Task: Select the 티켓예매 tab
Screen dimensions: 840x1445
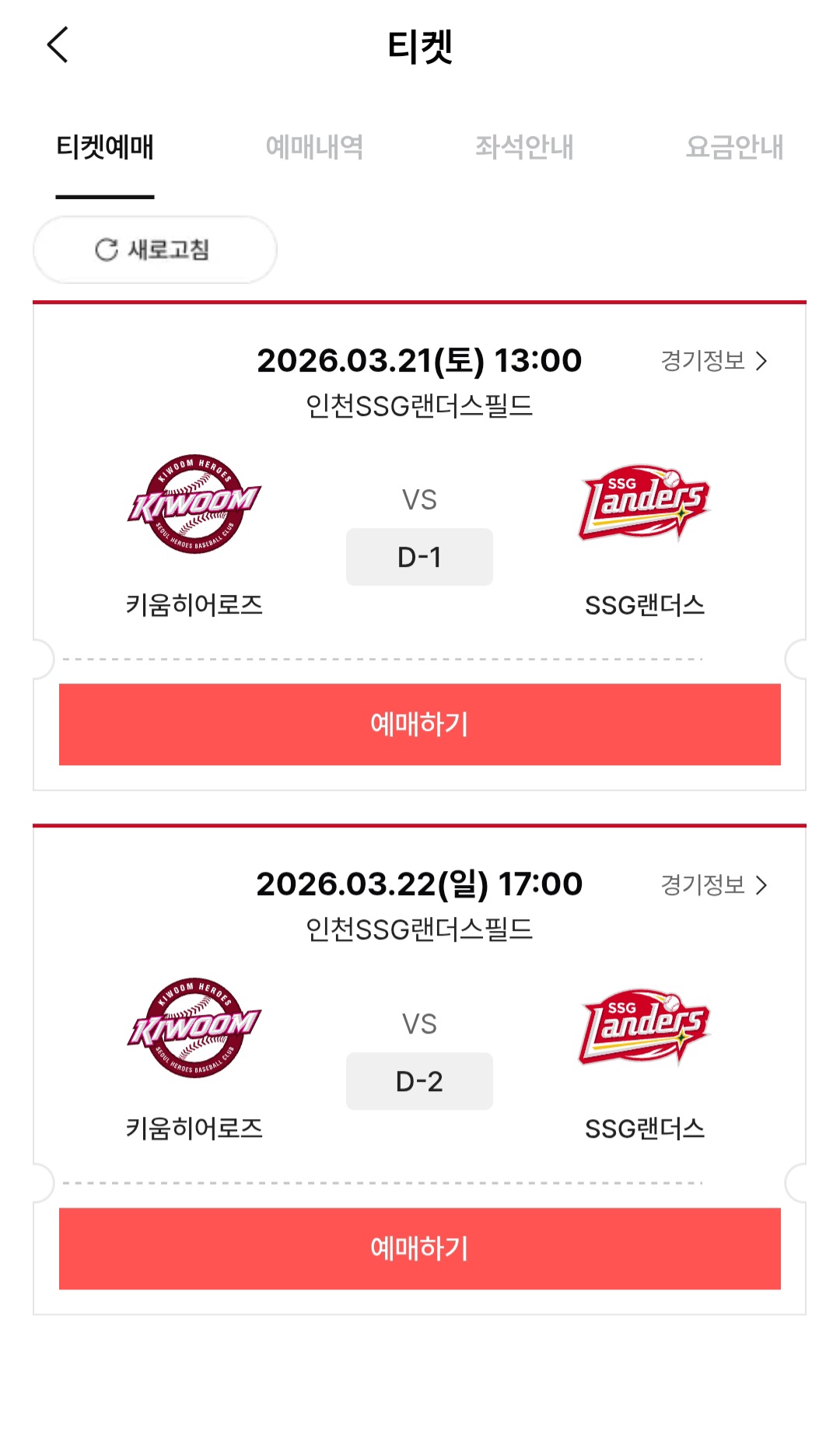Action: (x=105, y=147)
